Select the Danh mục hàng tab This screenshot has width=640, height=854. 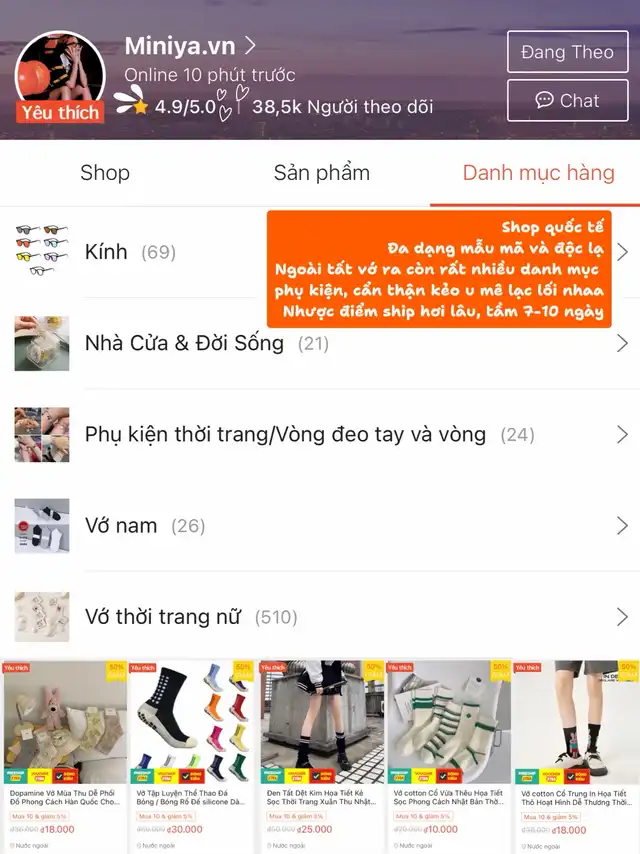pos(538,173)
